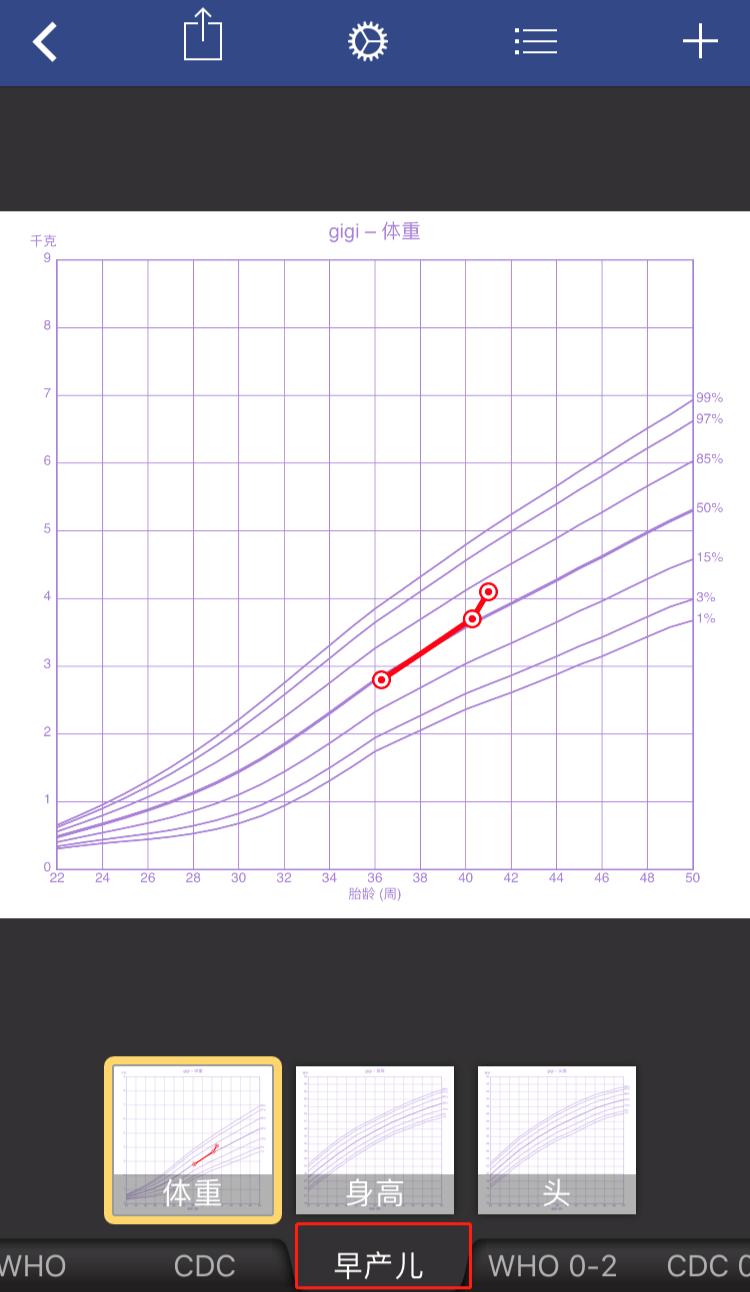The width and height of the screenshot is (750, 1292).
Task: Switch to the CDC tab
Action: 204,1266
